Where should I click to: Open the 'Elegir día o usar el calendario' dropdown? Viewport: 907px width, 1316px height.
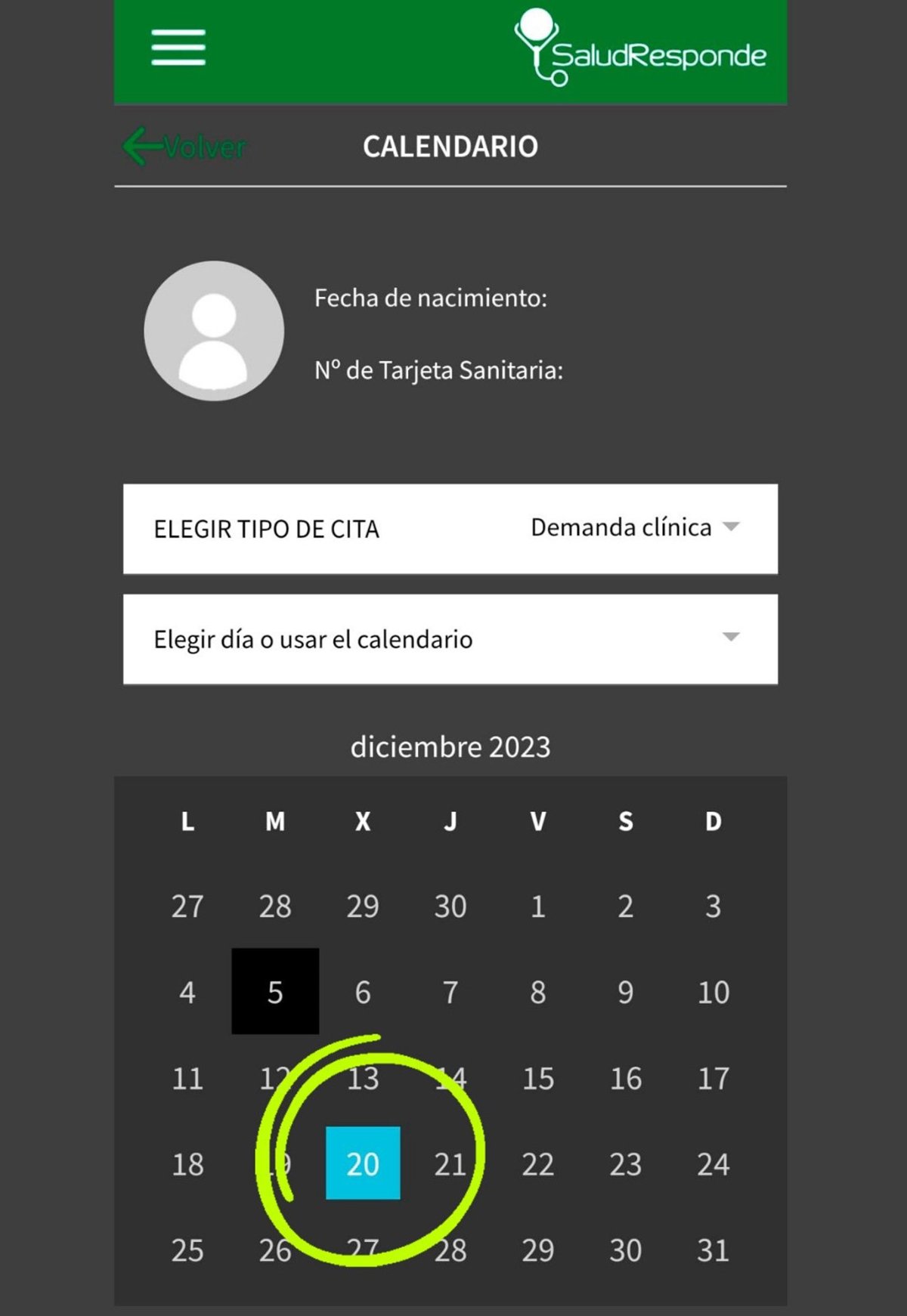[450, 639]
